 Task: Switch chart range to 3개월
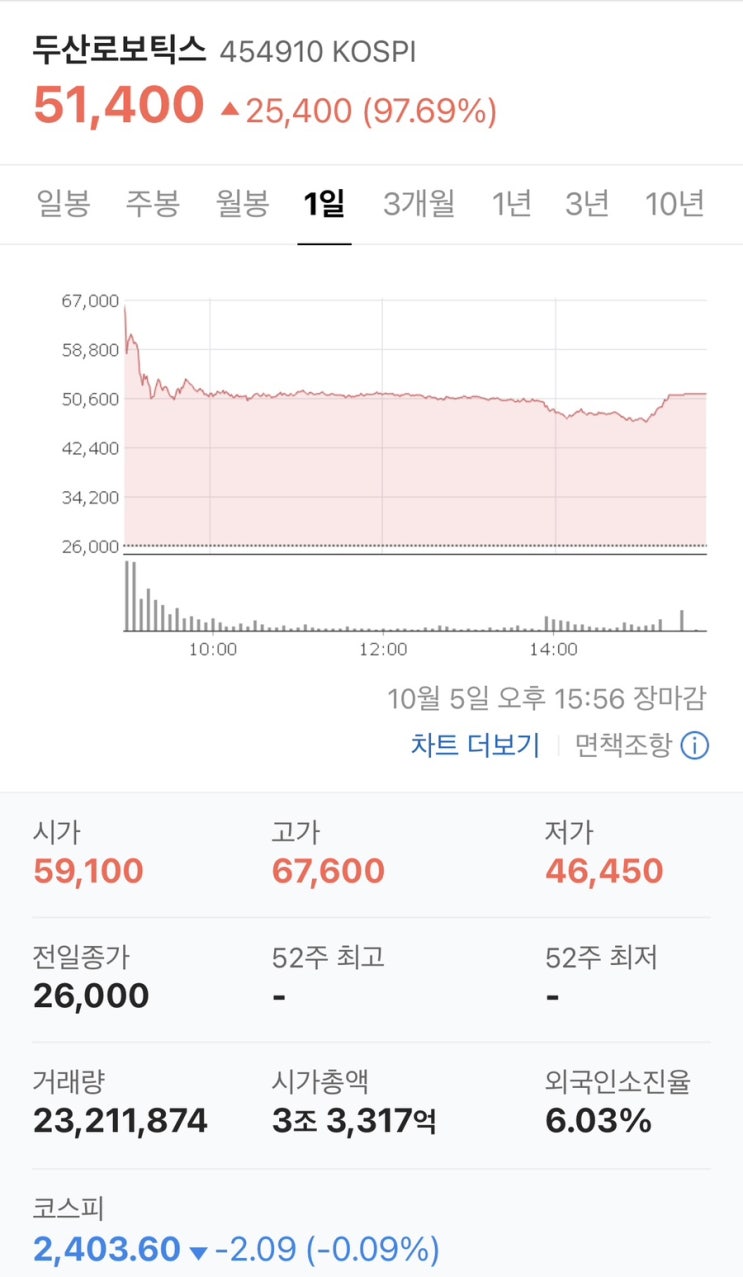[419, 204]
